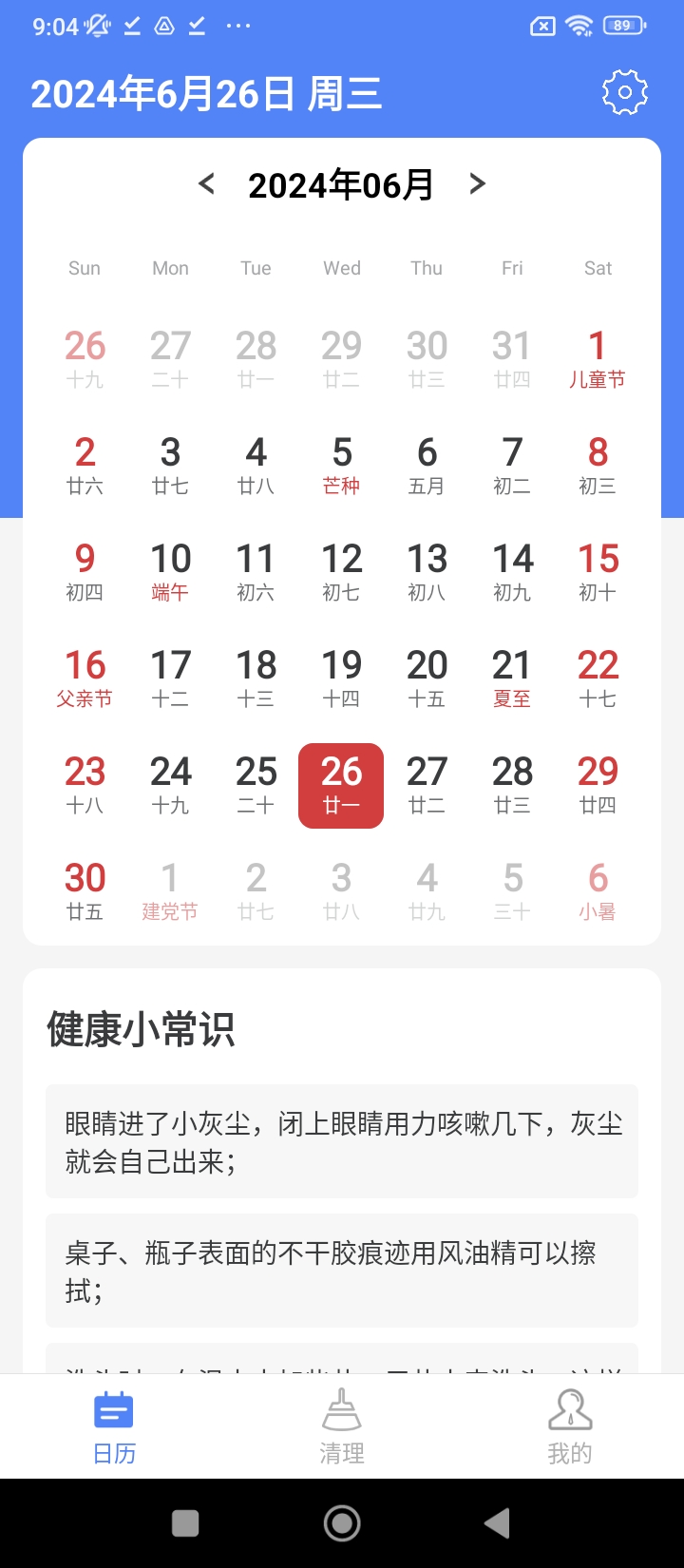Screen dimensions: 684x1568
Task: Select May 31 in the previous month
Action: click(x=512, y=358)
